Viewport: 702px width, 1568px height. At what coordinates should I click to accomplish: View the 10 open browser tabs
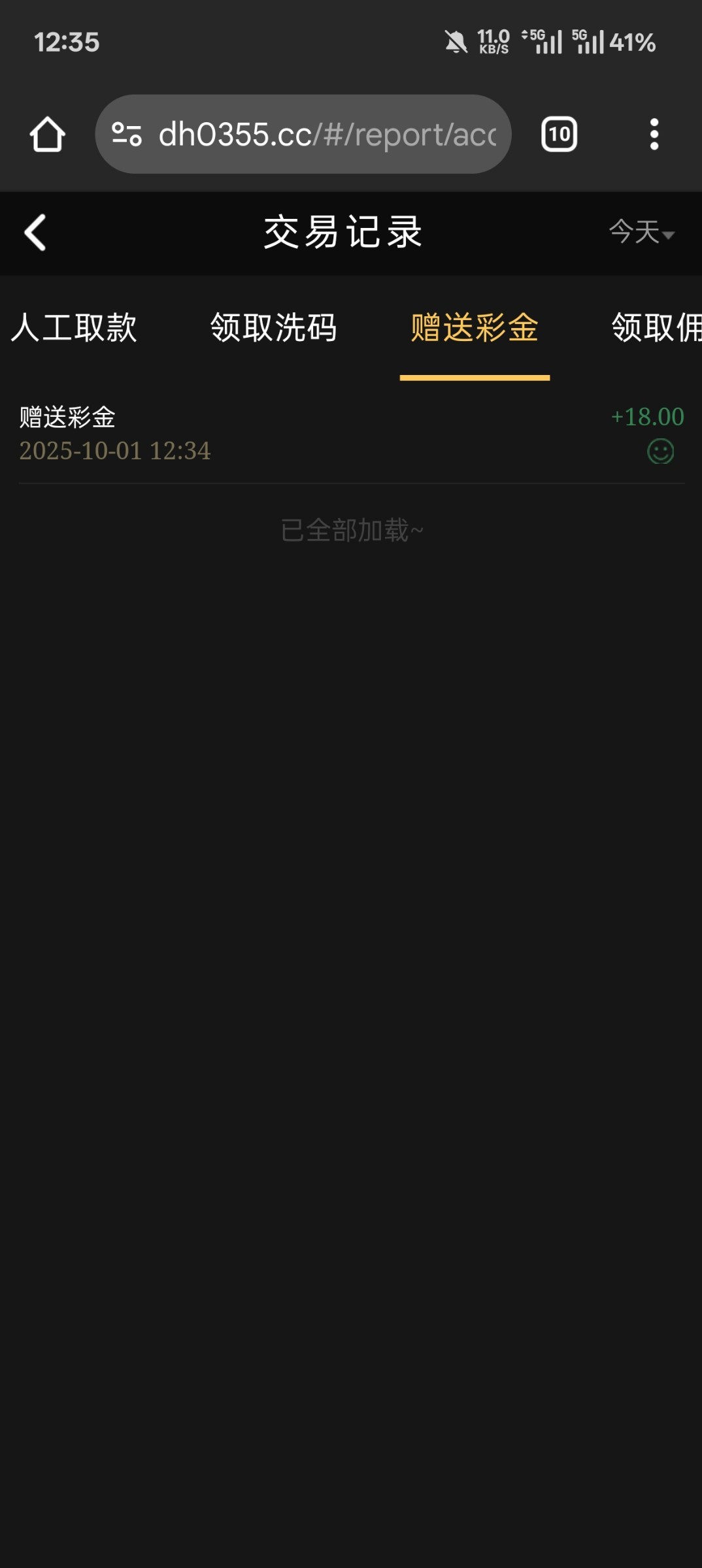[559, 135]
